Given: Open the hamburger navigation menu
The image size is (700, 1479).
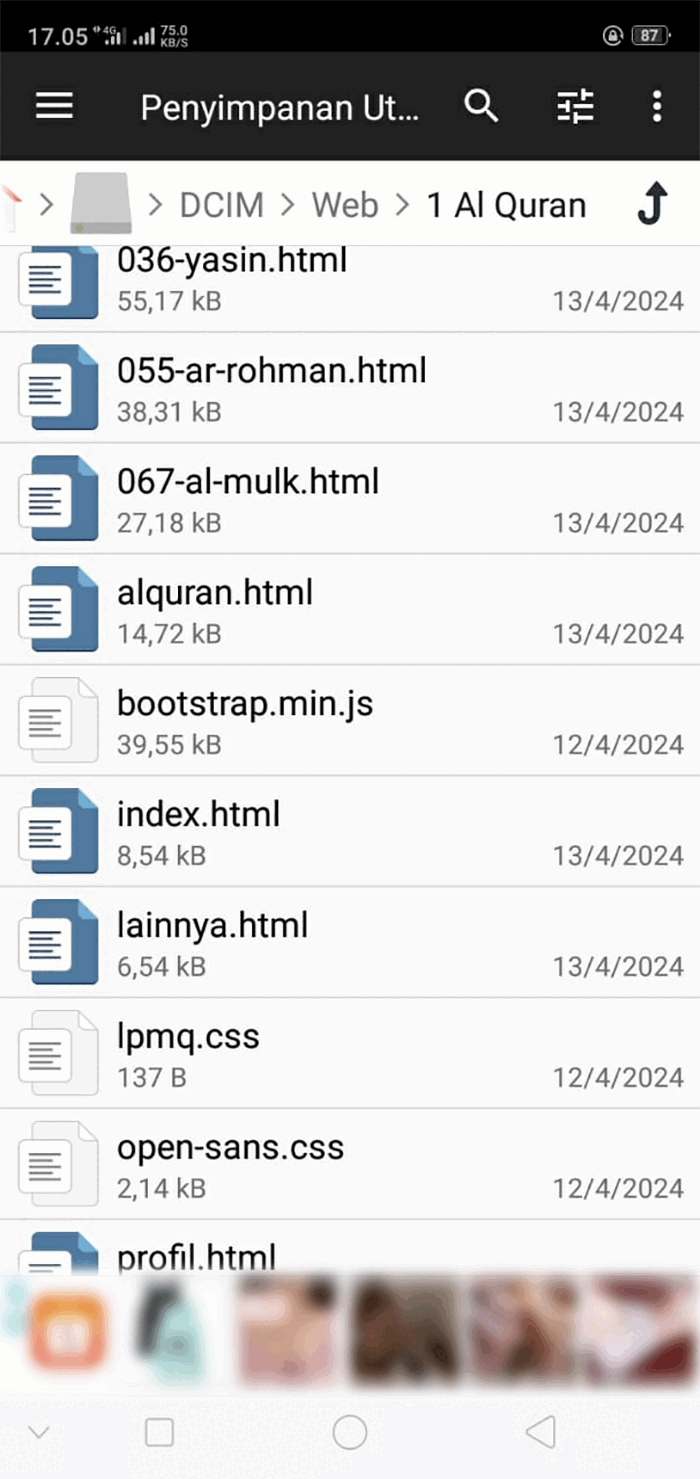Looking at the screenshot, I should point(54,106).
